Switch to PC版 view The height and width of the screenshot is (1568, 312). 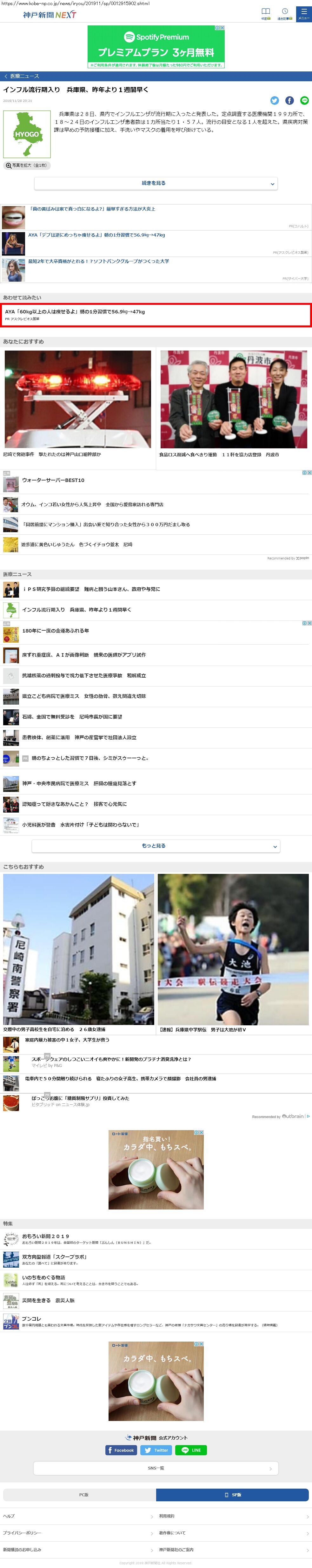pos(80,1494)
